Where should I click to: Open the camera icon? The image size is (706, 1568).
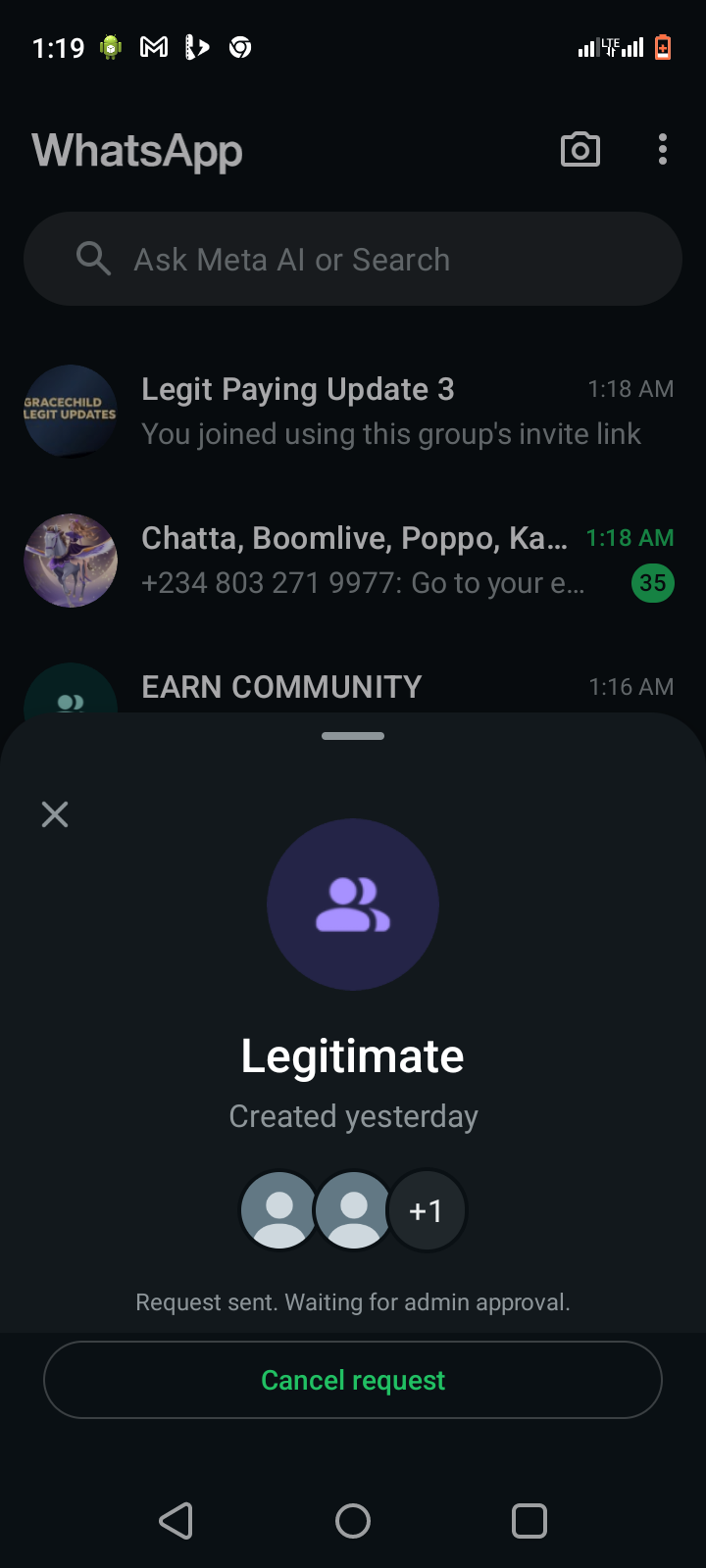pos(580,150)
